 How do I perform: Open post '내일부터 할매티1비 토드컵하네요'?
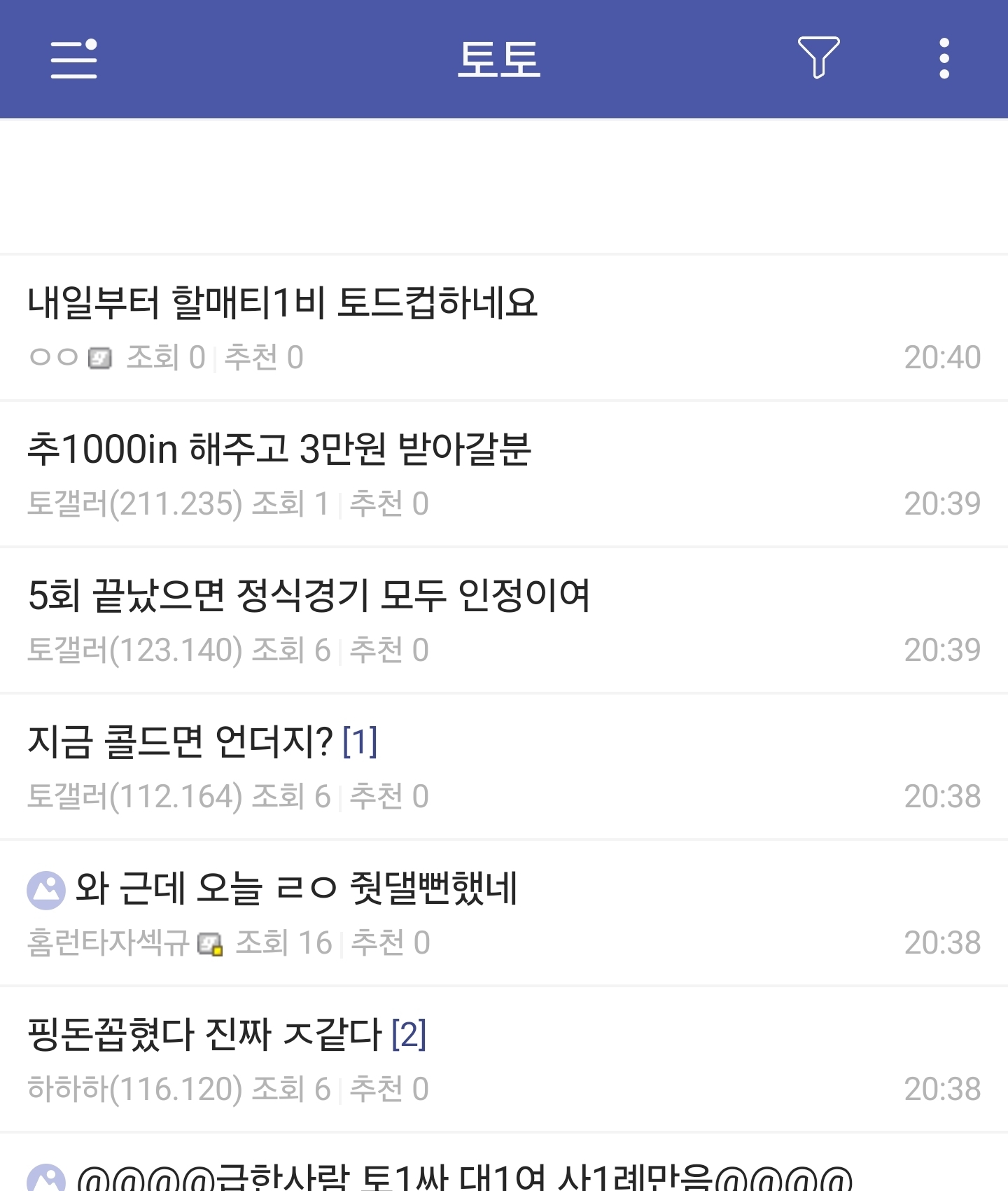(282, 303)
